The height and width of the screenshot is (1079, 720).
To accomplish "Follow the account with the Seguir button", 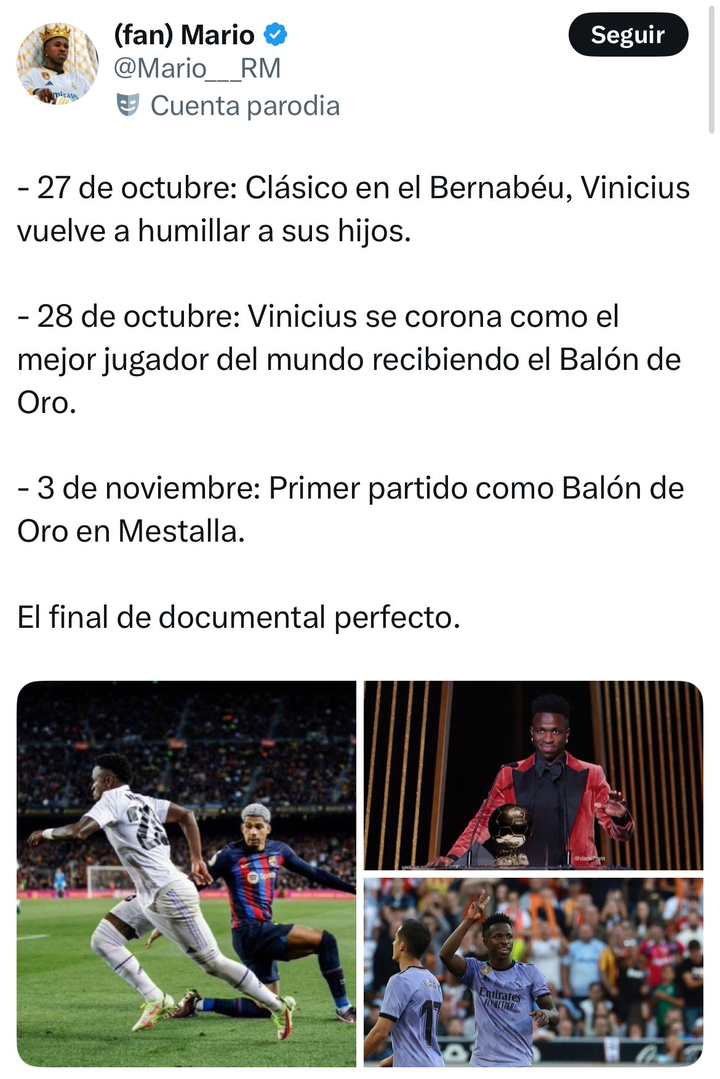I will click(628, 35).
